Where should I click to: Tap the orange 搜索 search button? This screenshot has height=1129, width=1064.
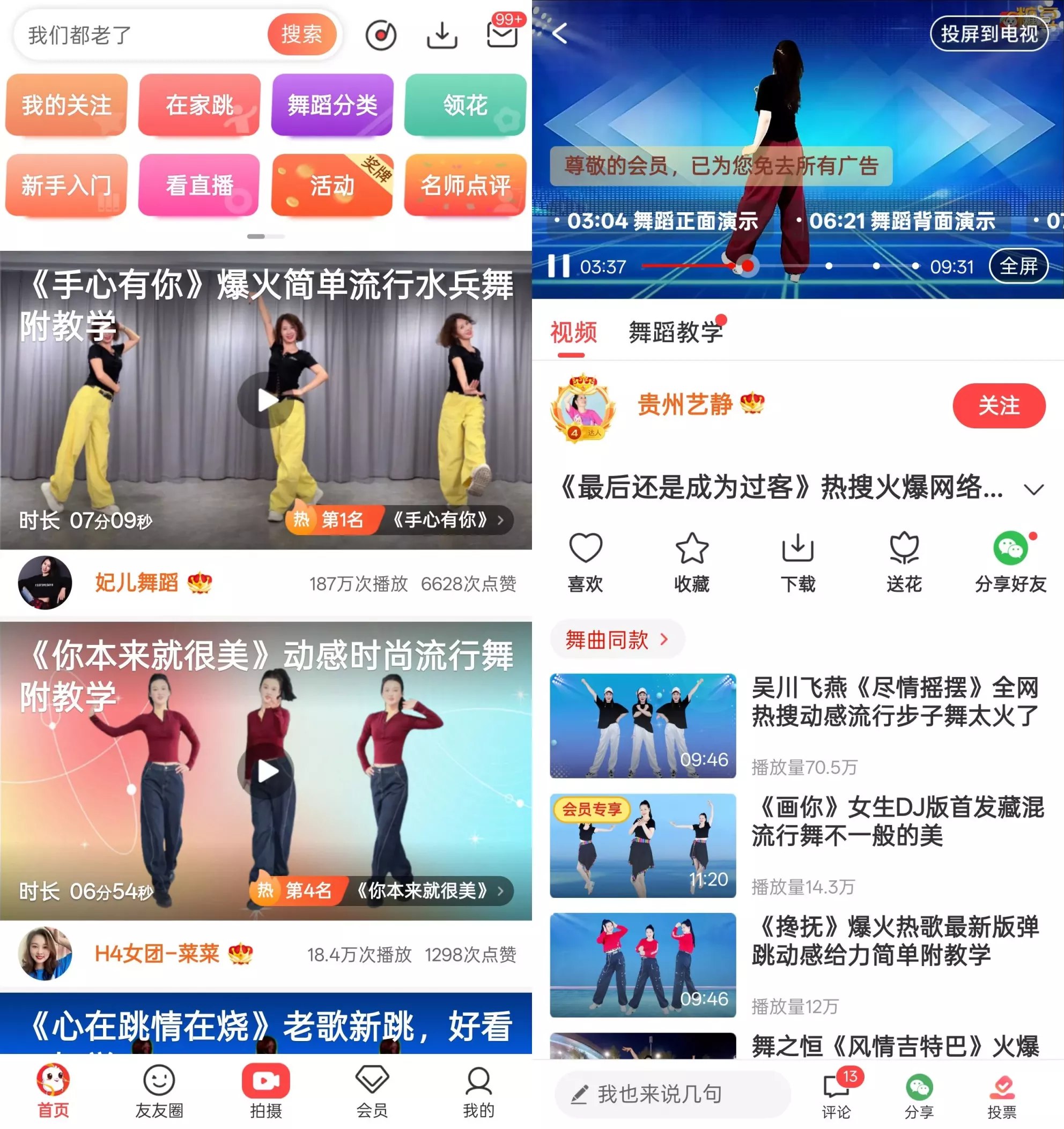point(301,35)
